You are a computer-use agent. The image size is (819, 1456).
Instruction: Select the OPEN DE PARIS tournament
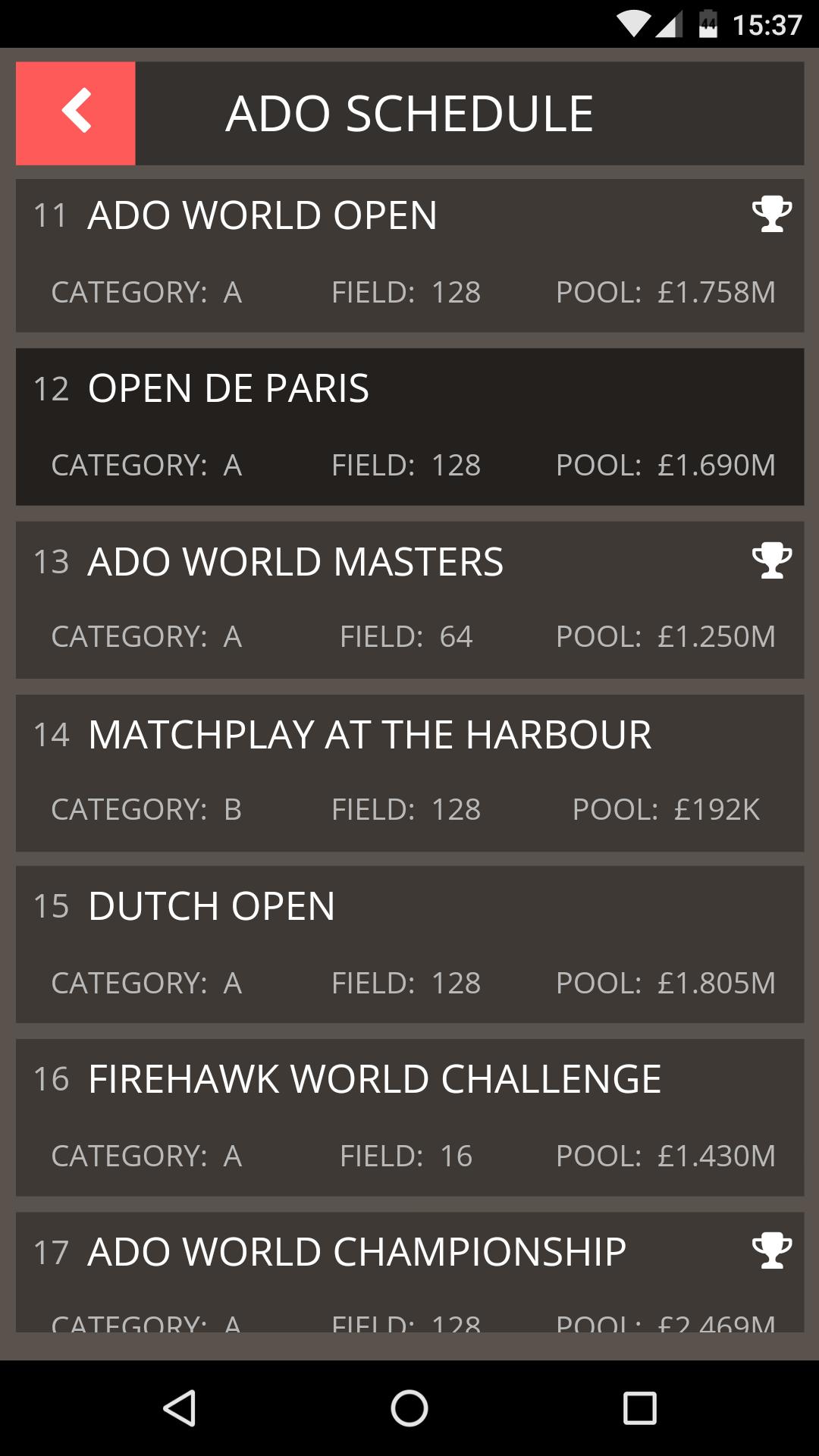[x=409, y=426]
